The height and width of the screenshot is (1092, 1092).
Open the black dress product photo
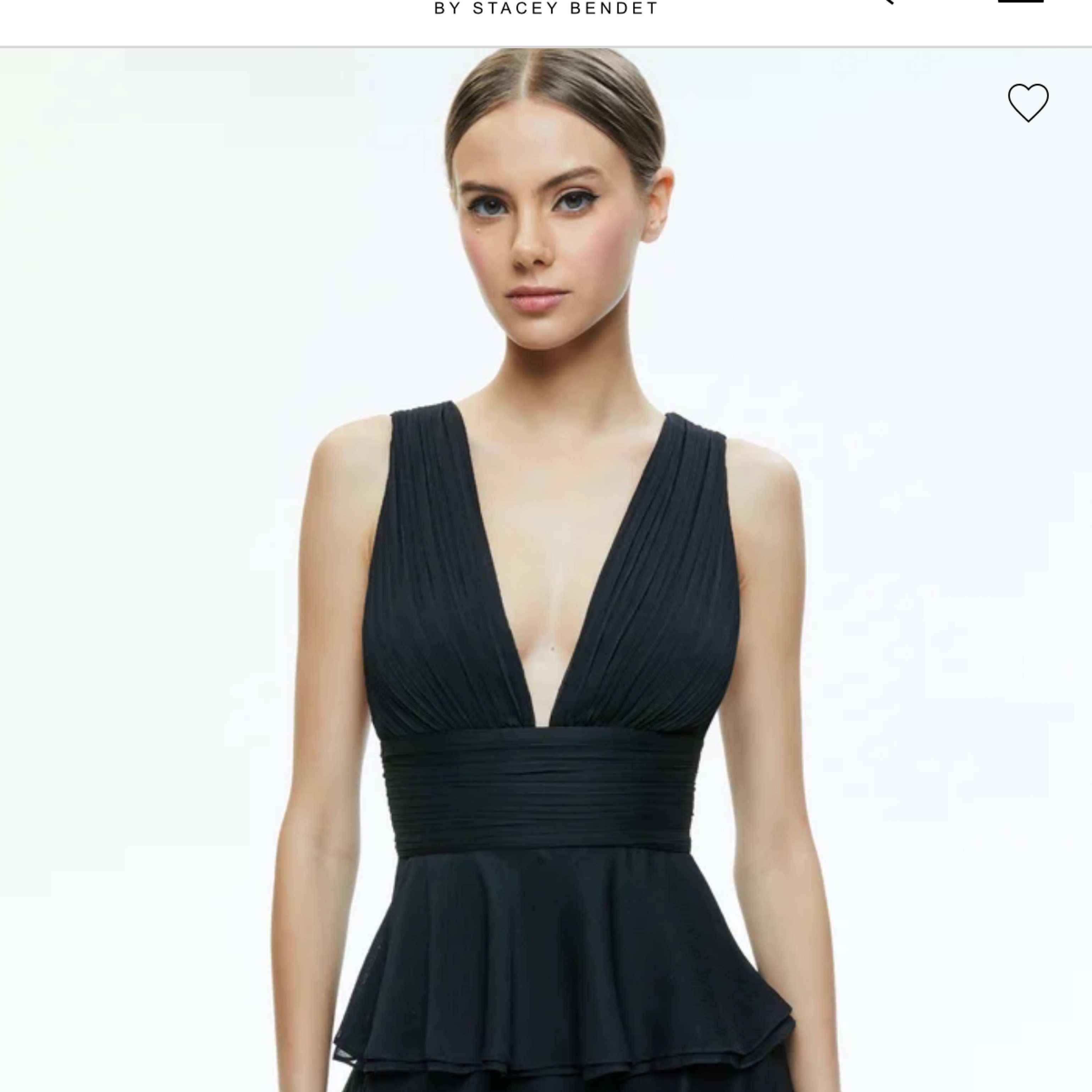[546, 622]
